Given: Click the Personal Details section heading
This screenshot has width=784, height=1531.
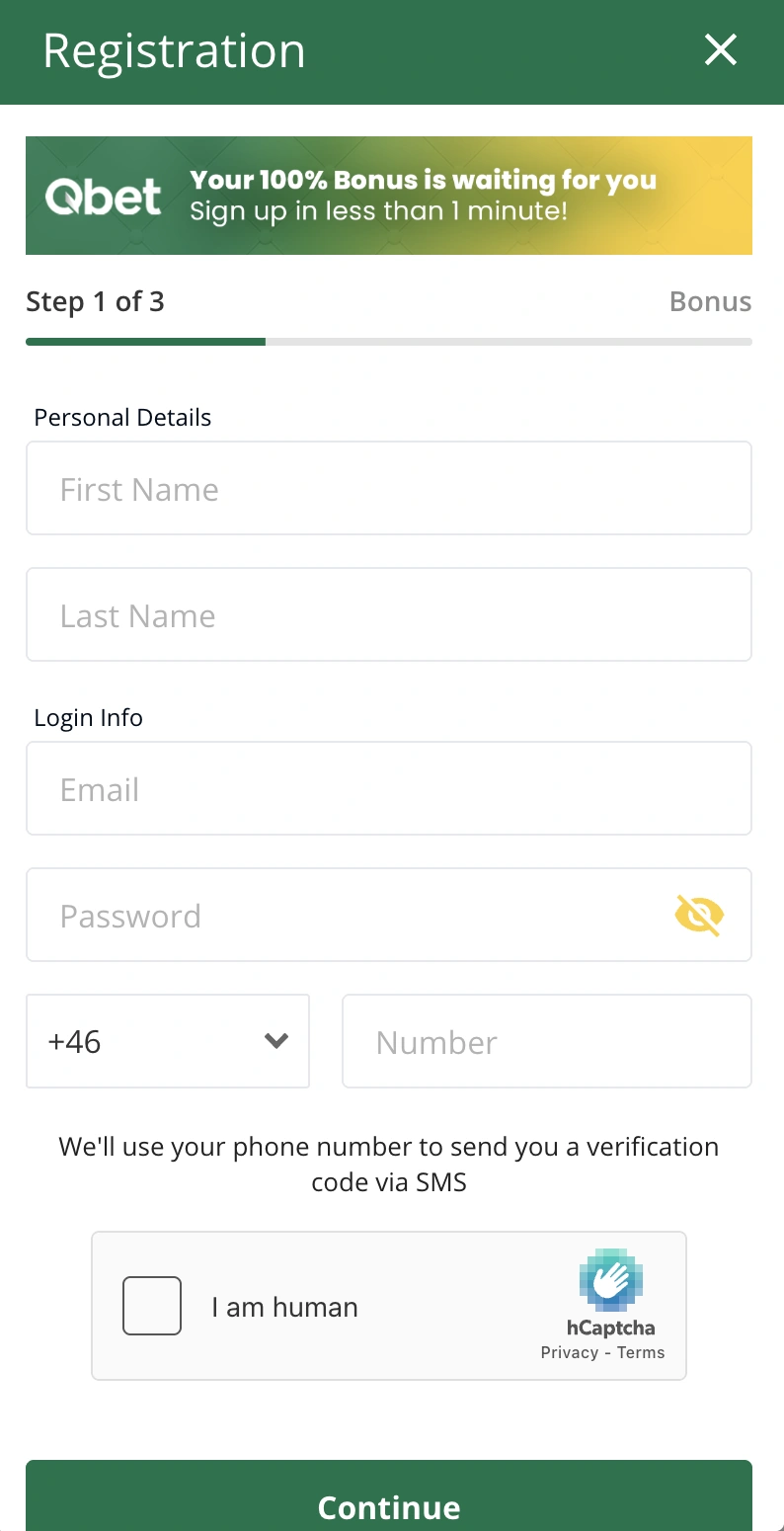Looking at the screenshot, I should tap(122, 417).
